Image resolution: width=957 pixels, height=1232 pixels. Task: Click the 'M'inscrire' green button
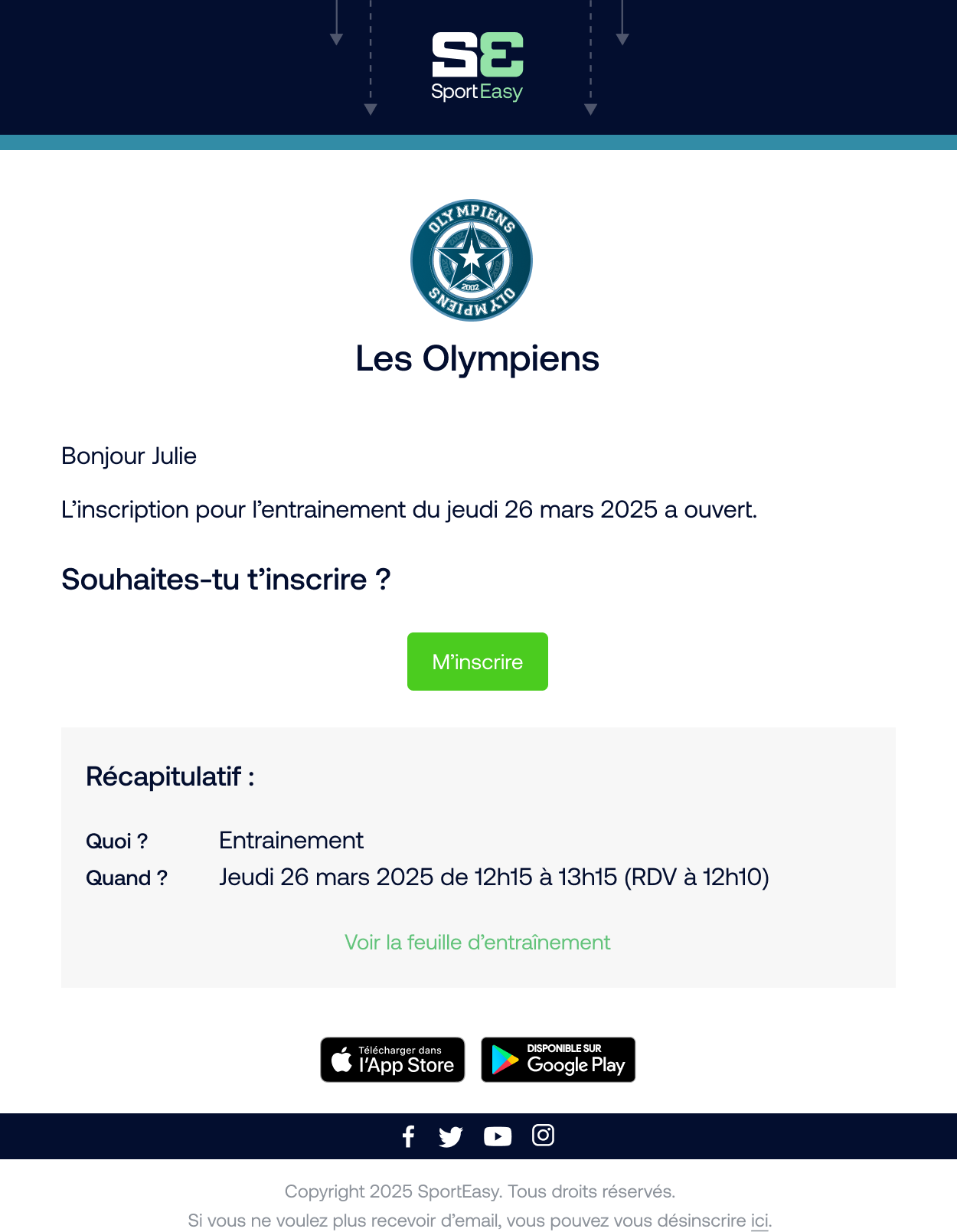477,661
